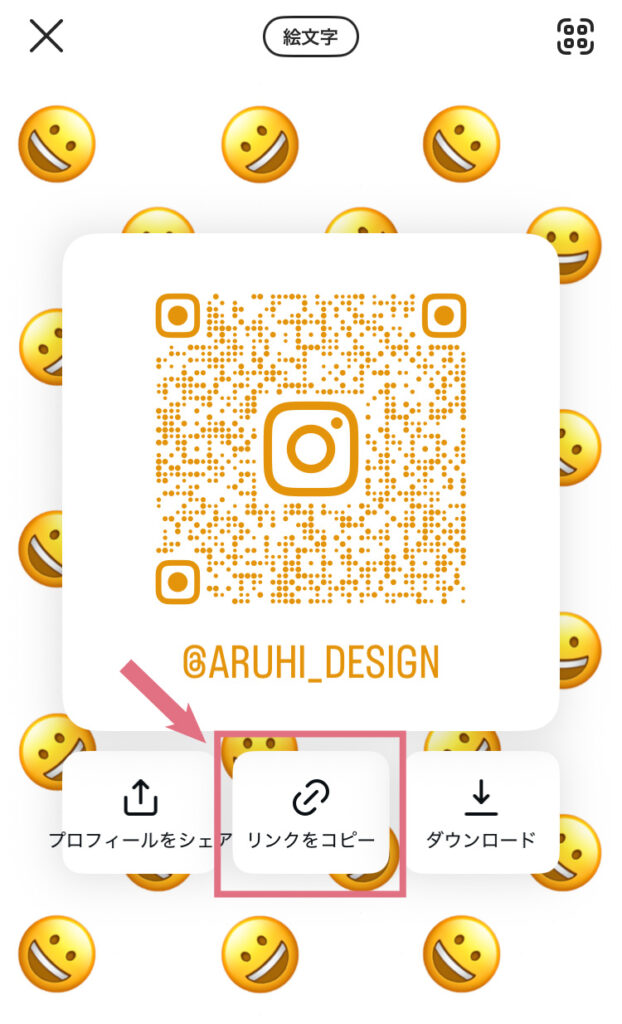Open the QR code scanner

574,36
